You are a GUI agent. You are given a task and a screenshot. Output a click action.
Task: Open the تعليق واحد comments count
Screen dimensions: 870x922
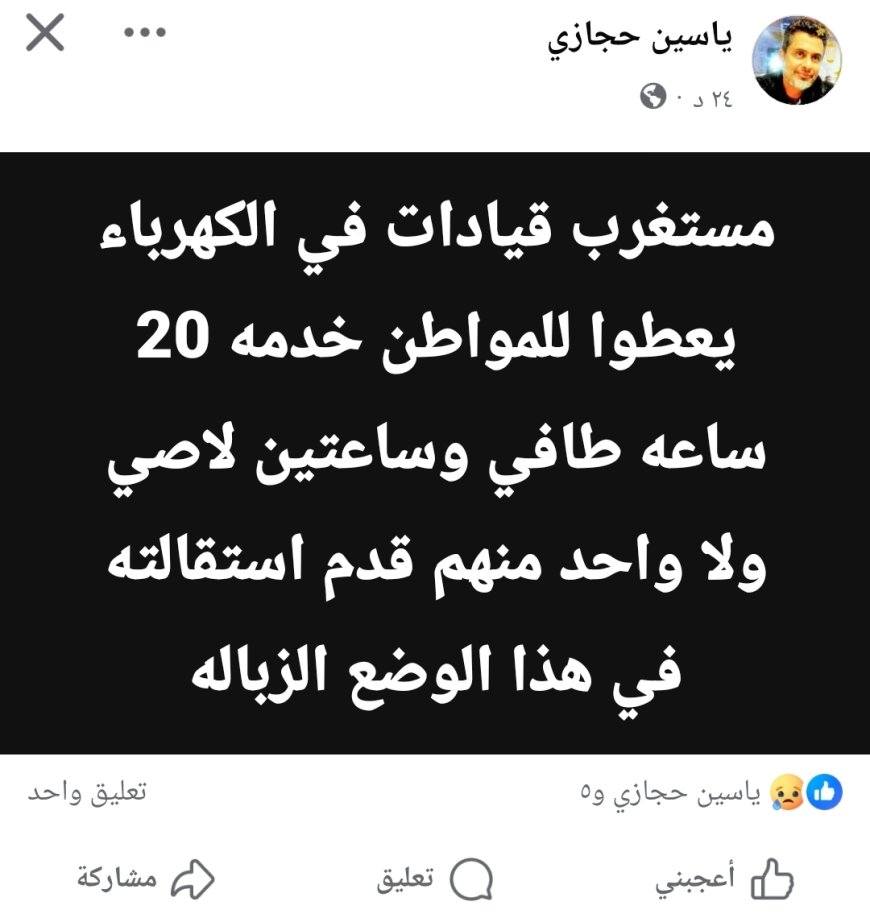pos(86,793)
